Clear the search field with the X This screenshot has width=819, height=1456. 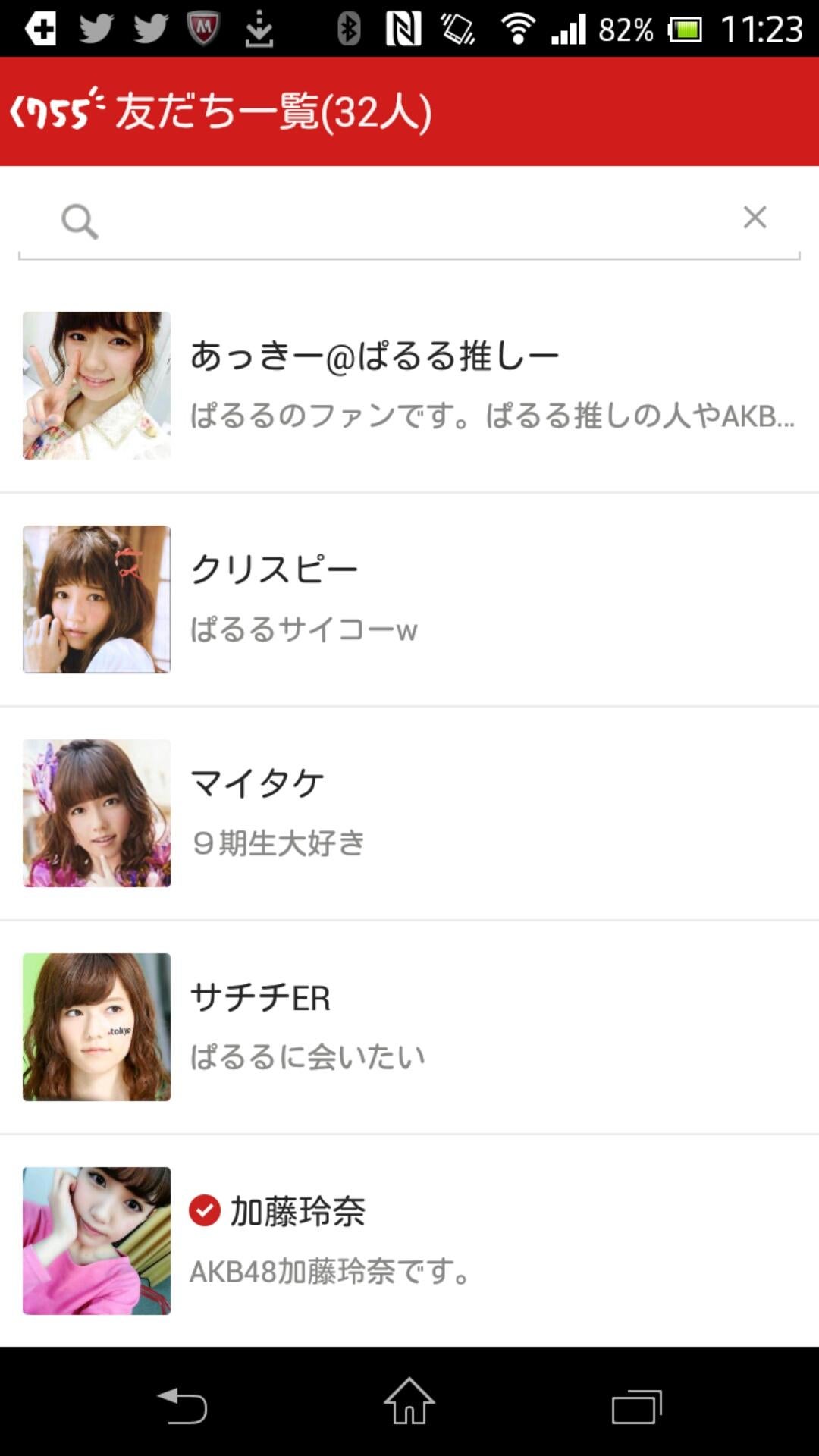click(x=755, y=218)
